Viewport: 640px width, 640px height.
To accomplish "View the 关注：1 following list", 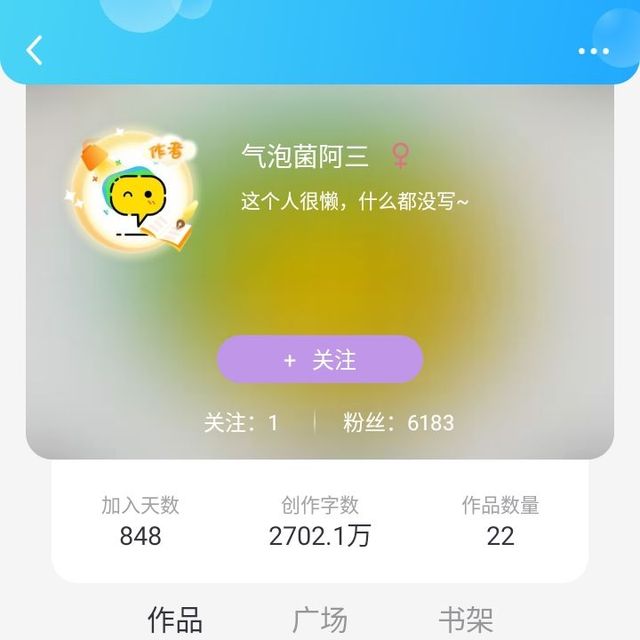I will [241, 423].
